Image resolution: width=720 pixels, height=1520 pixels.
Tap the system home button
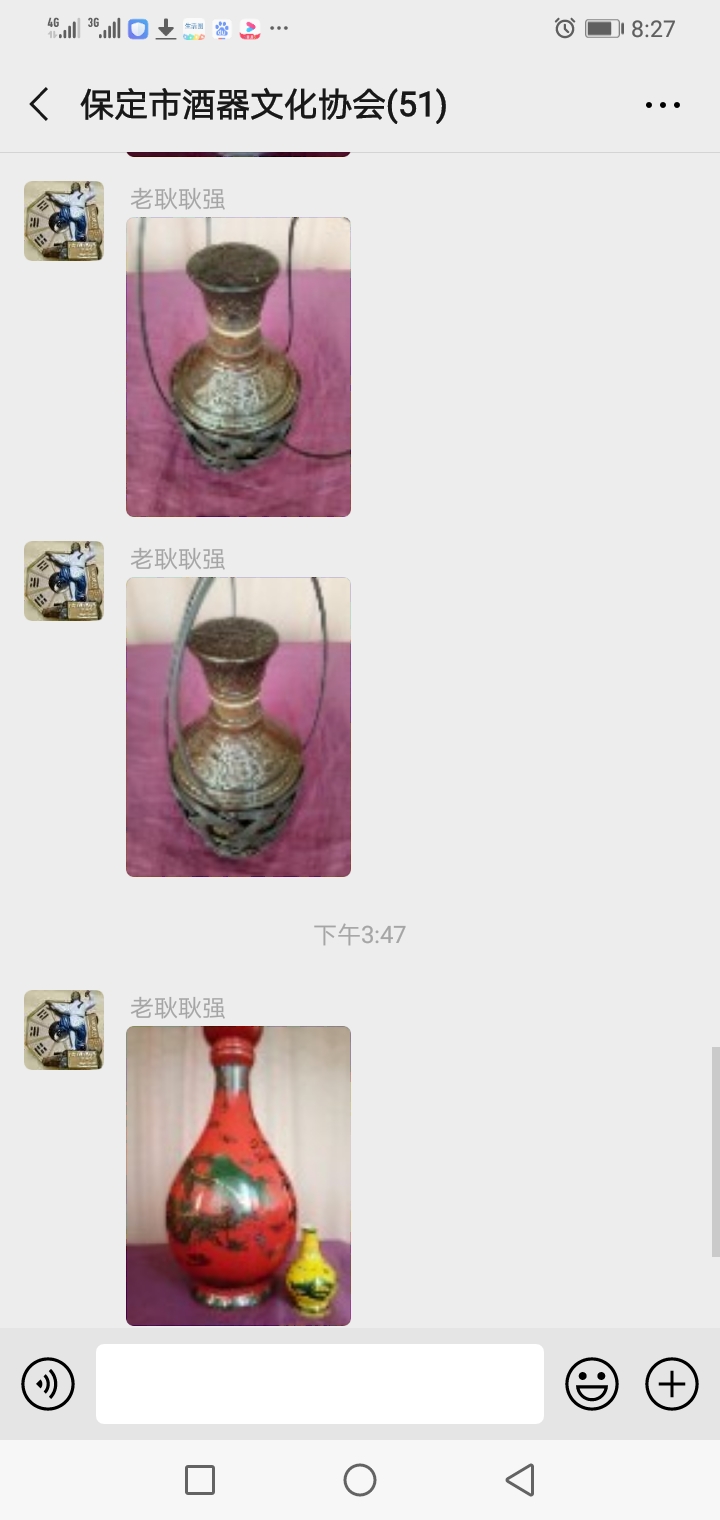coord(360,1480)
